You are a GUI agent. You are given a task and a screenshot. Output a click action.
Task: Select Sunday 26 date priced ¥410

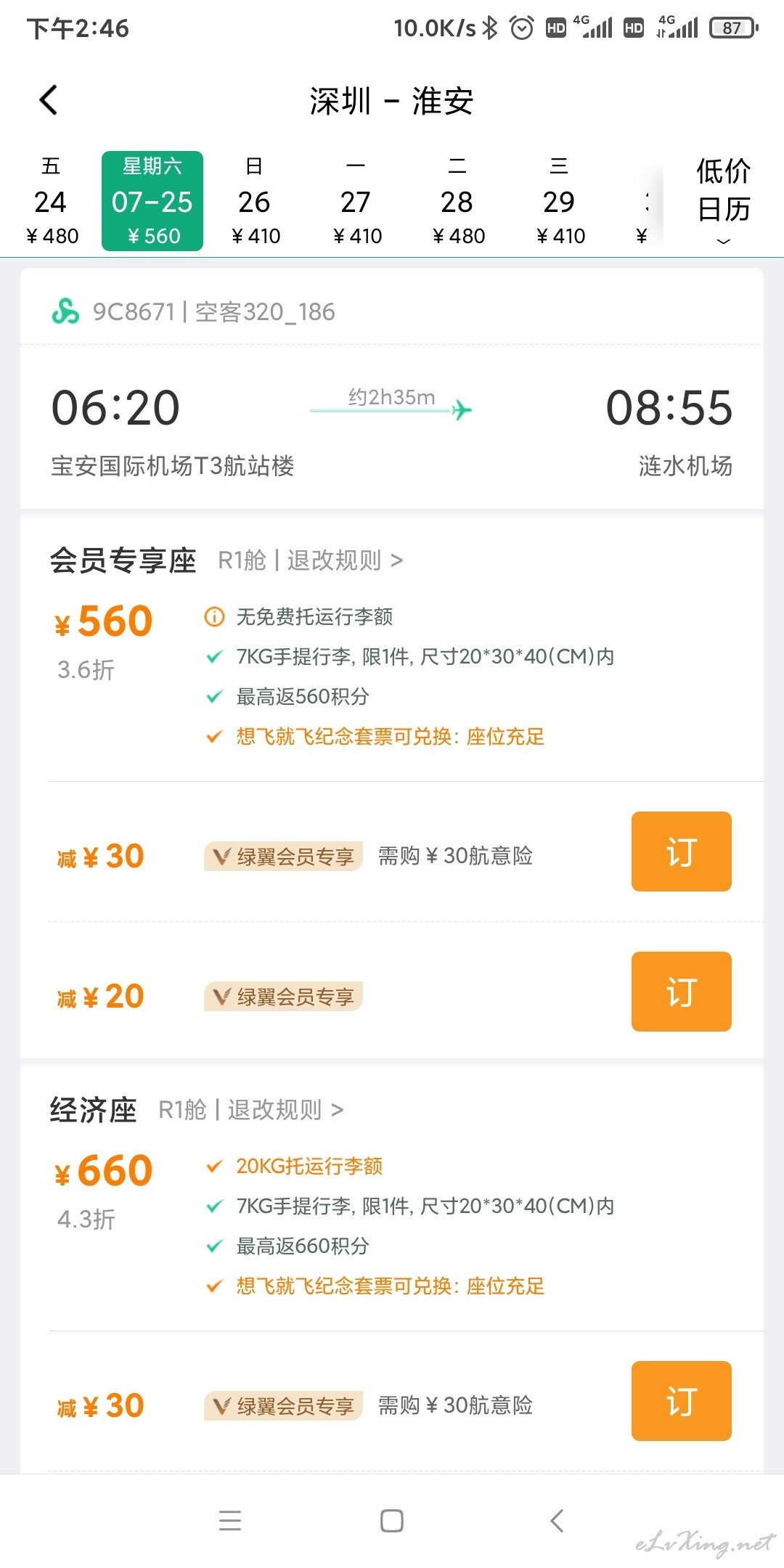click(254, 201)
